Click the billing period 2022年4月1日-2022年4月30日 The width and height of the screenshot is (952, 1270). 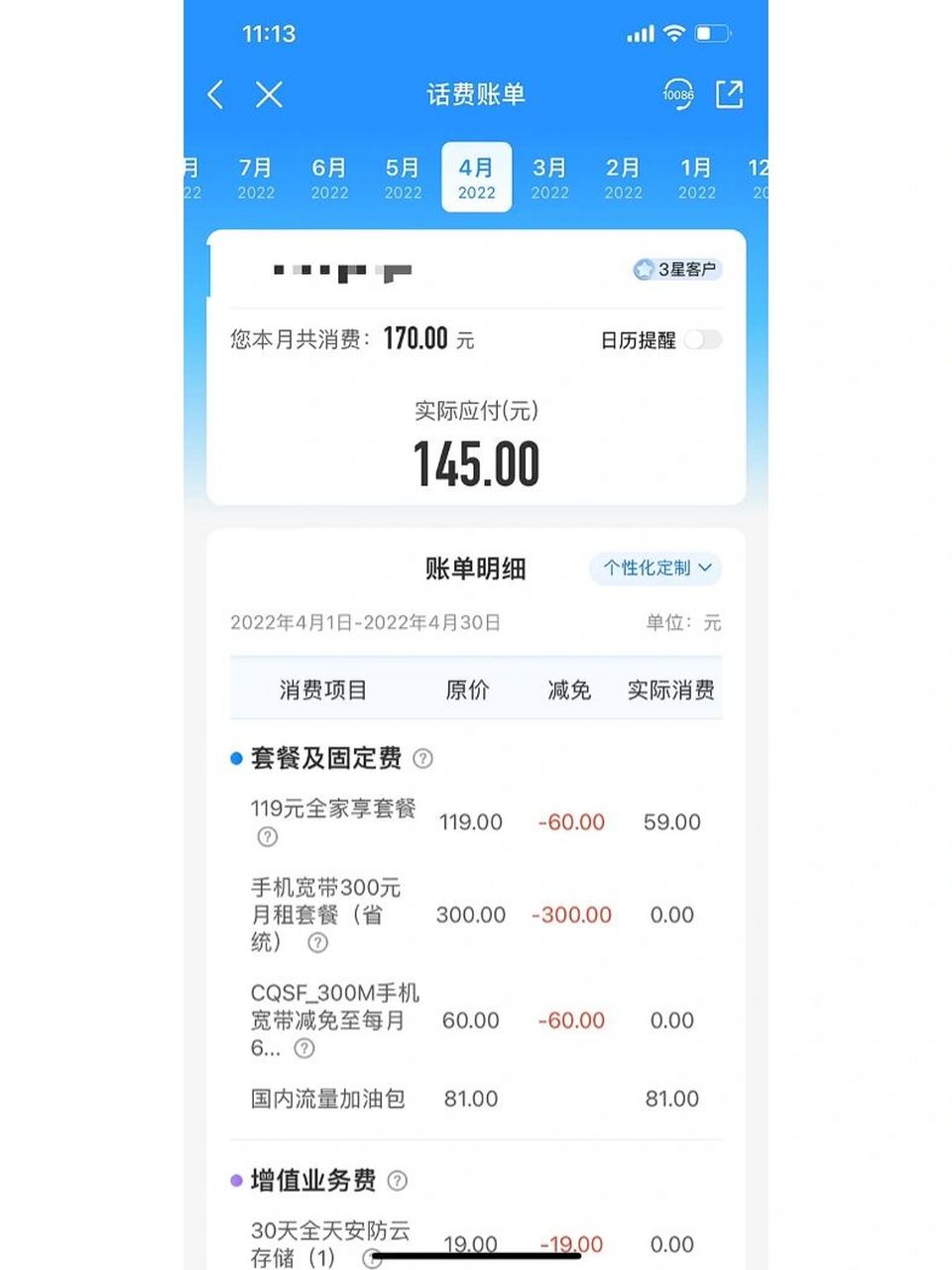[364, 623]
